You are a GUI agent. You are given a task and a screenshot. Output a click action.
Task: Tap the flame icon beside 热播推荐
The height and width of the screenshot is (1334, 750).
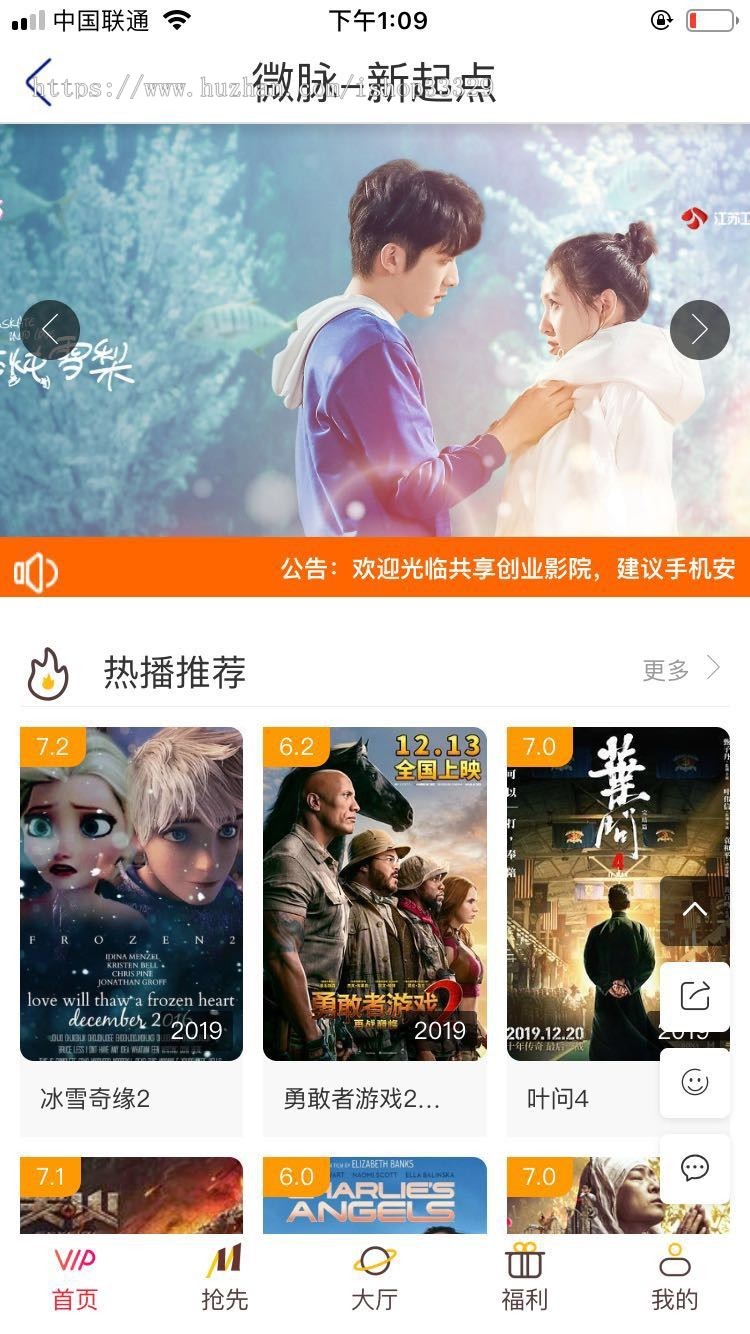(x=47, y=672)
